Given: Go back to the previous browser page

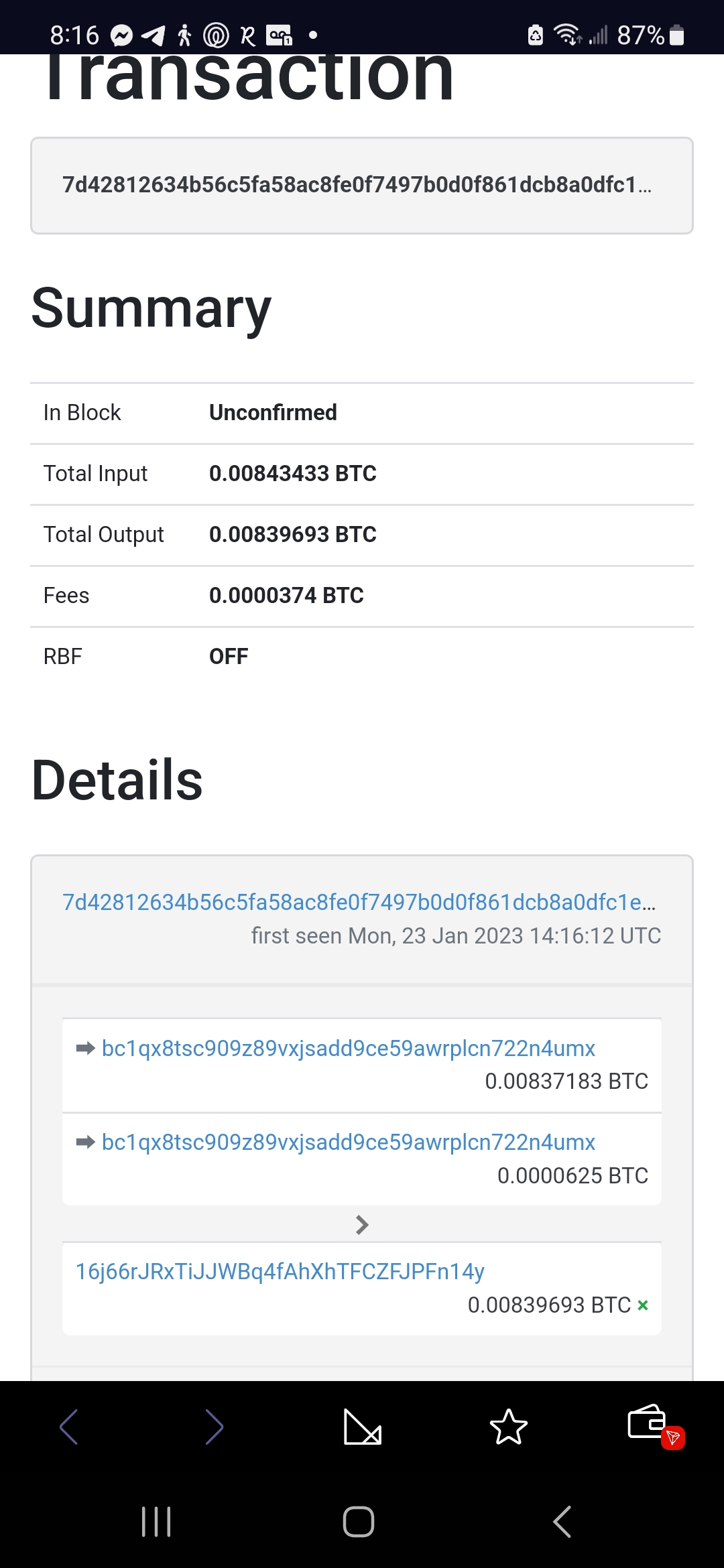Looking at the screenshot, I should 69,1427.
